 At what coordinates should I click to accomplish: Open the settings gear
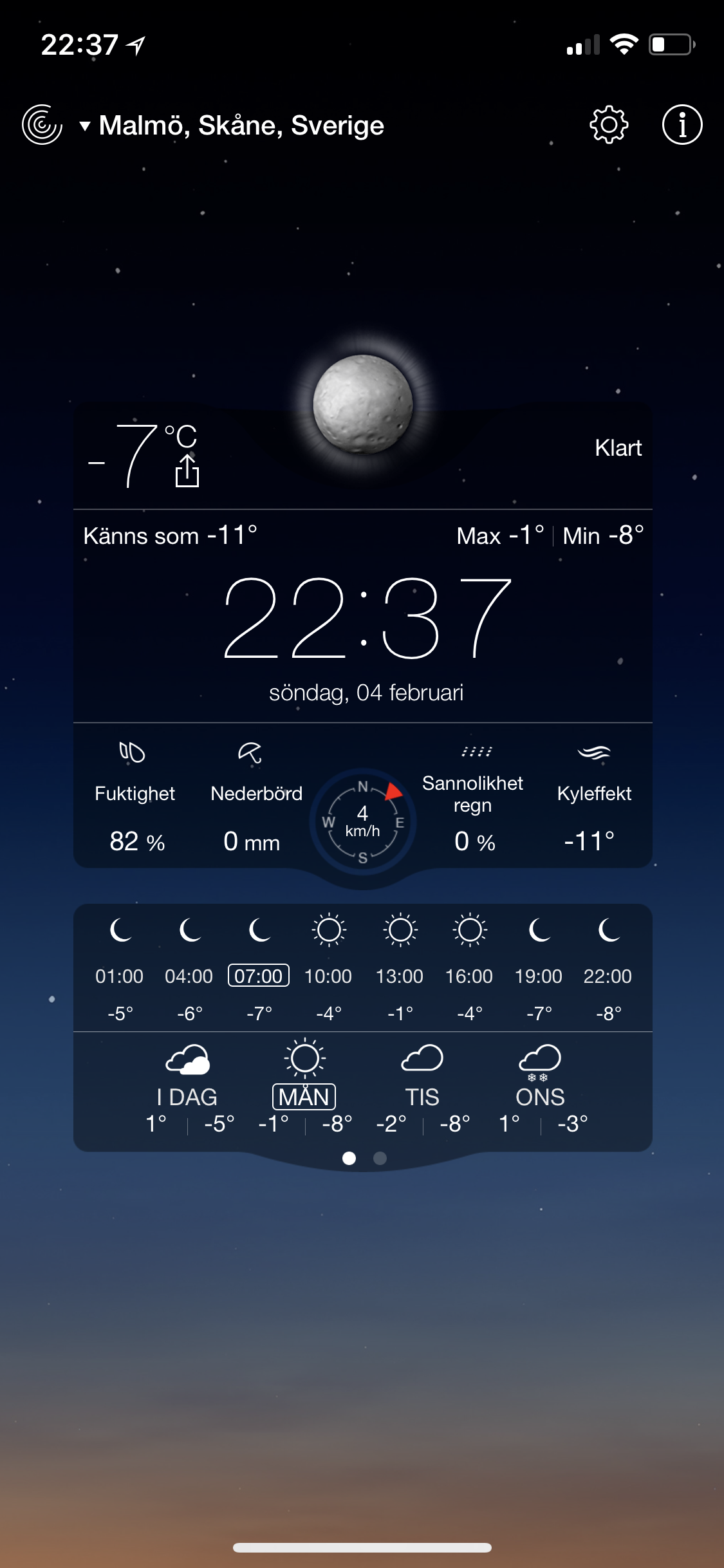[609, 125]
